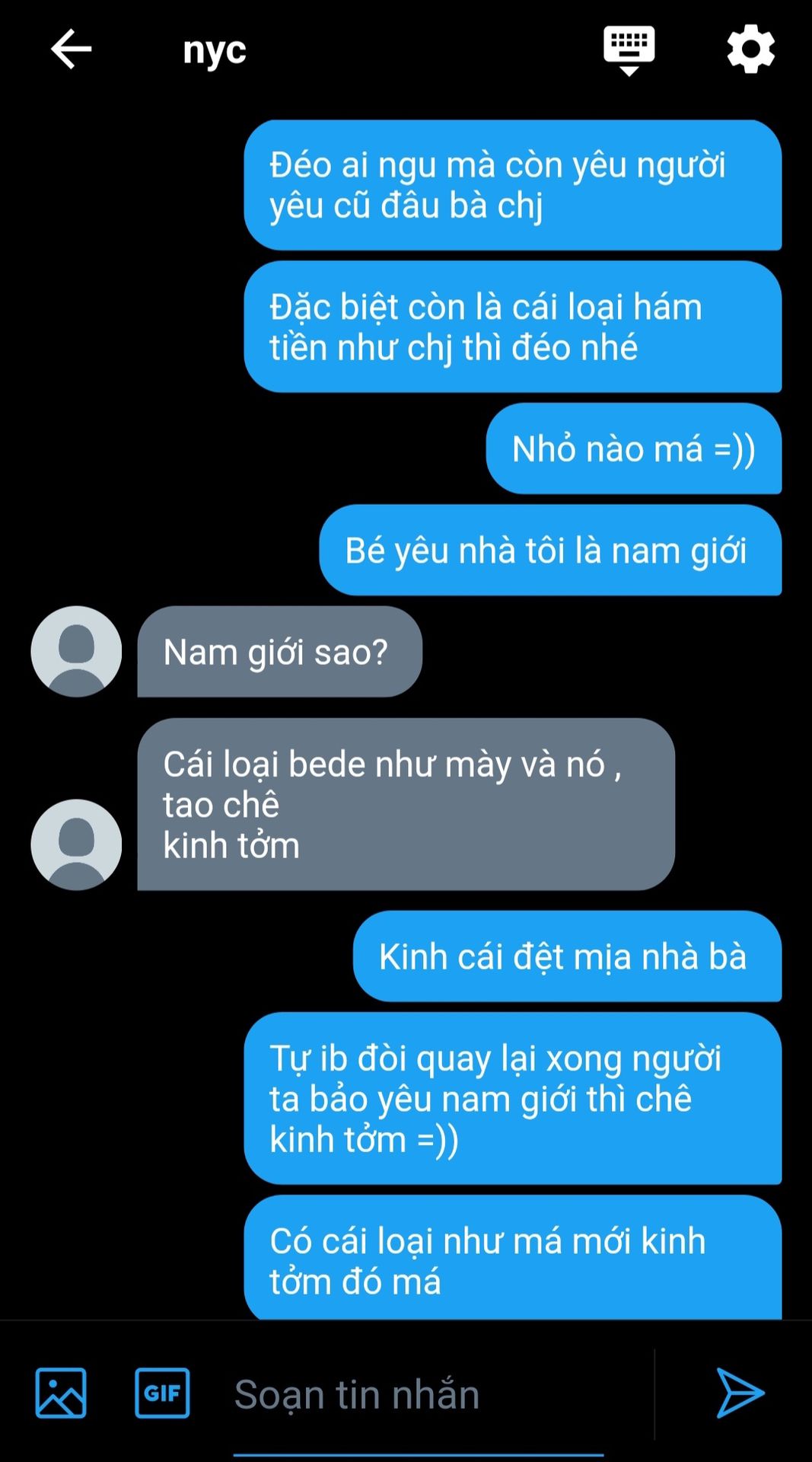This screenshot has height=1462, width=812.
Task: Send the message with the arrow icon
Action: click(x=740, y=1393)
